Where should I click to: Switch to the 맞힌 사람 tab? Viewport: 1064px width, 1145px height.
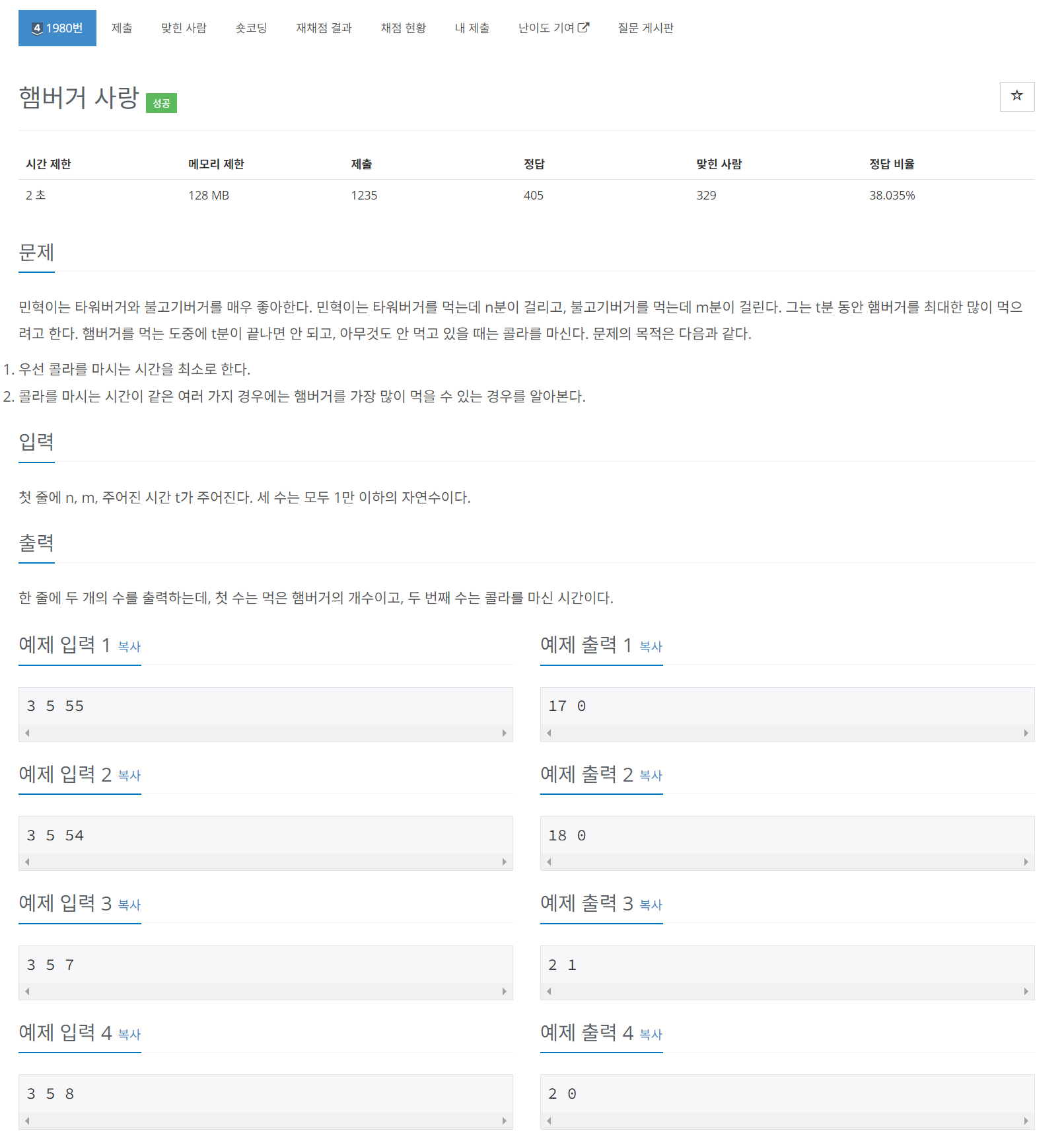184,28
